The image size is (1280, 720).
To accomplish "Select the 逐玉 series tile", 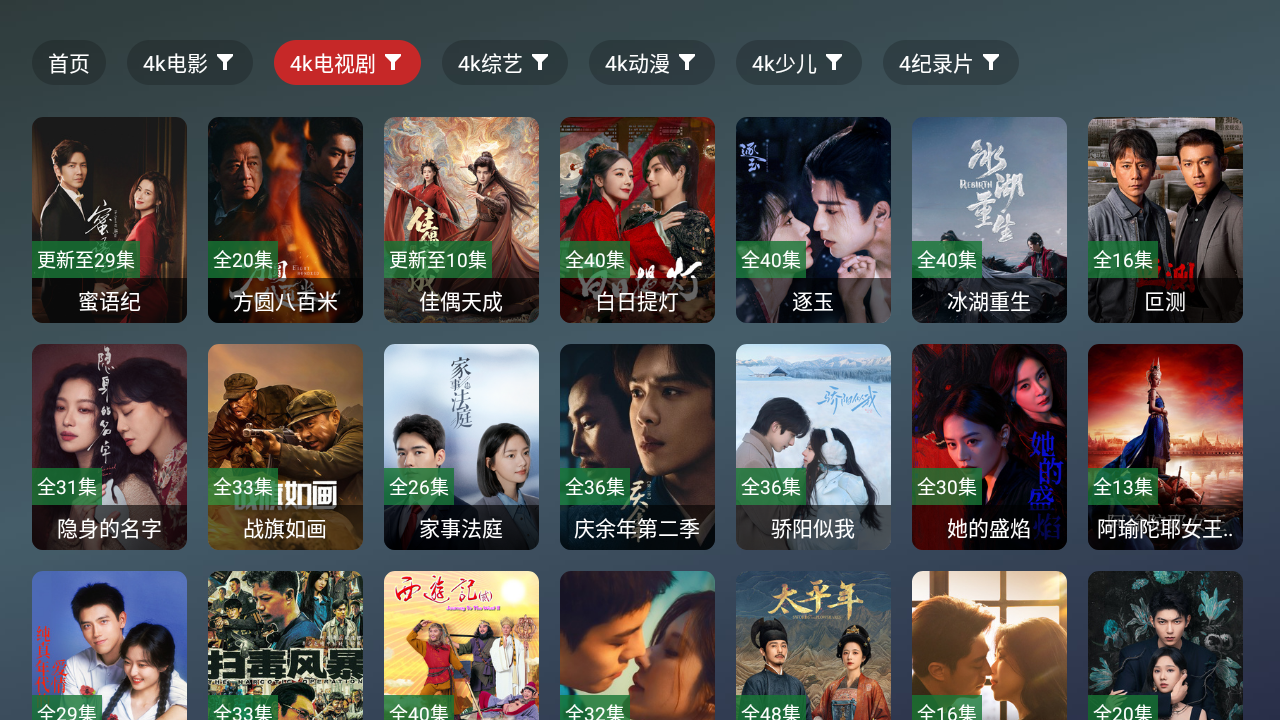I will [x=813, y=220].
